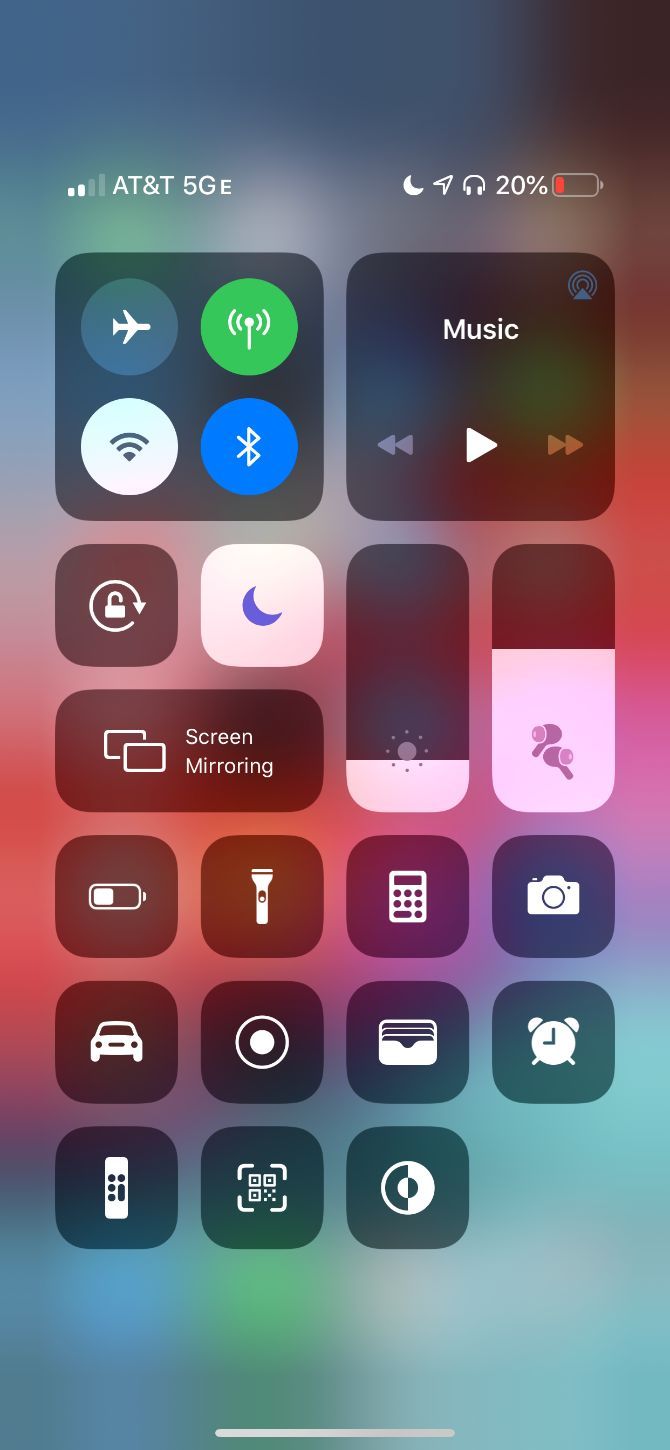Enable Airplane Mode
Image resolution: width=670 pixels, height=1450 pixels.
[129, 326]
